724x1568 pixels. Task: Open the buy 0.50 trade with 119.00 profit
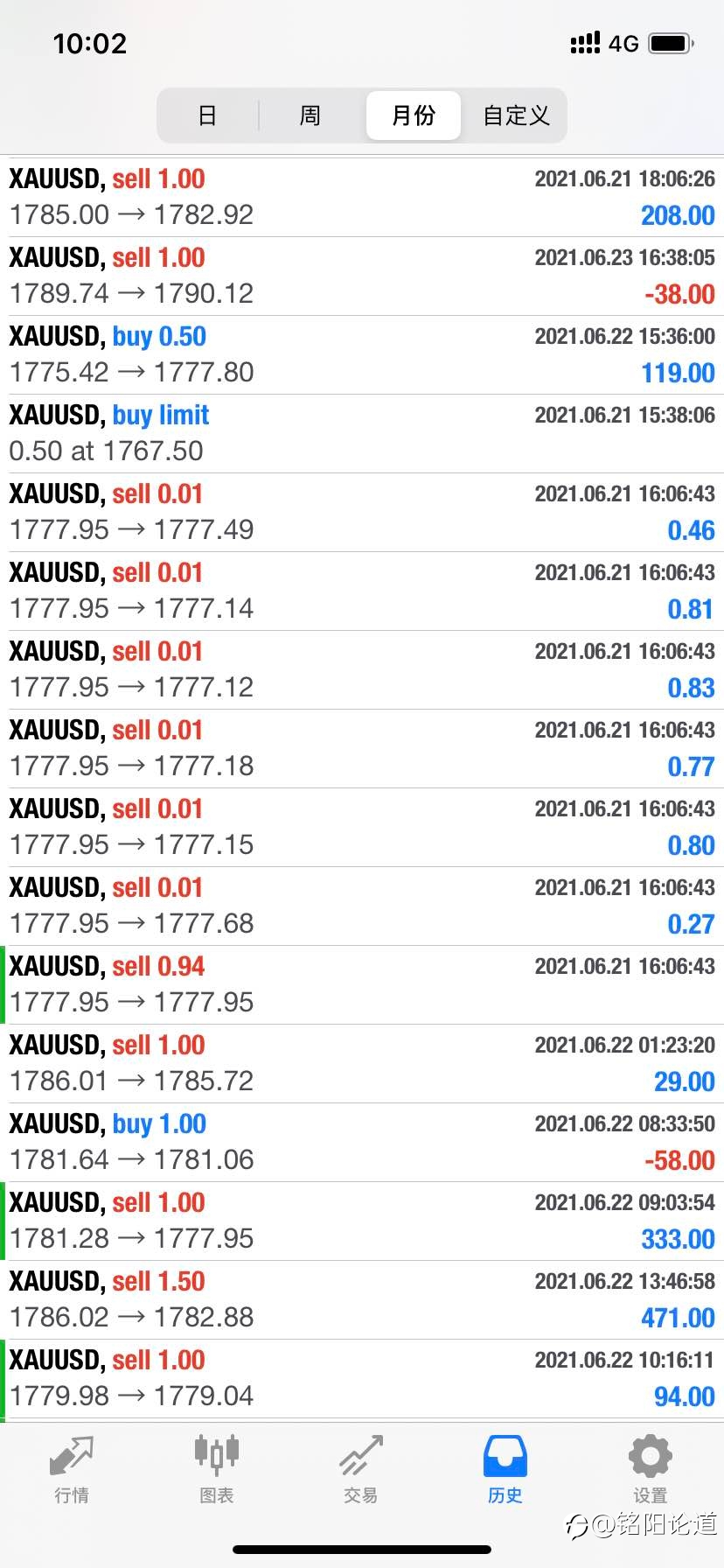coord(362,354)
